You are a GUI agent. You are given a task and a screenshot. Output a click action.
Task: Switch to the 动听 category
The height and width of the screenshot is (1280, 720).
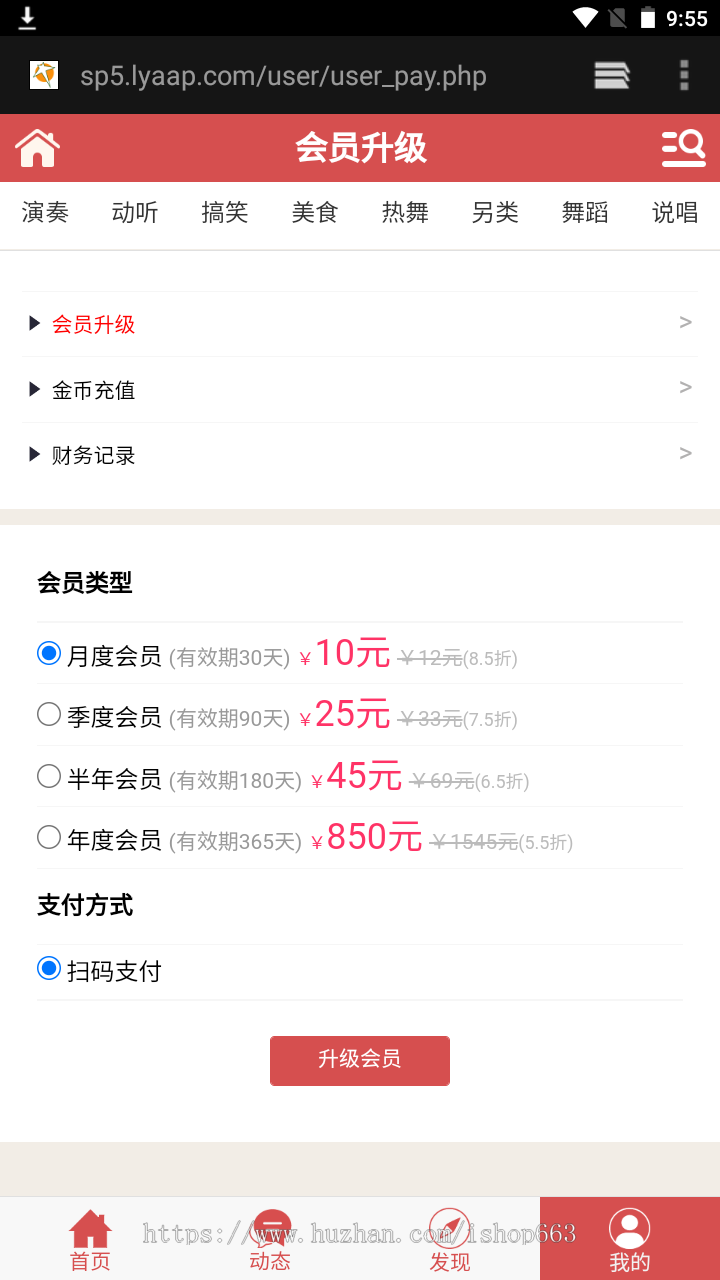click(135, 212)
